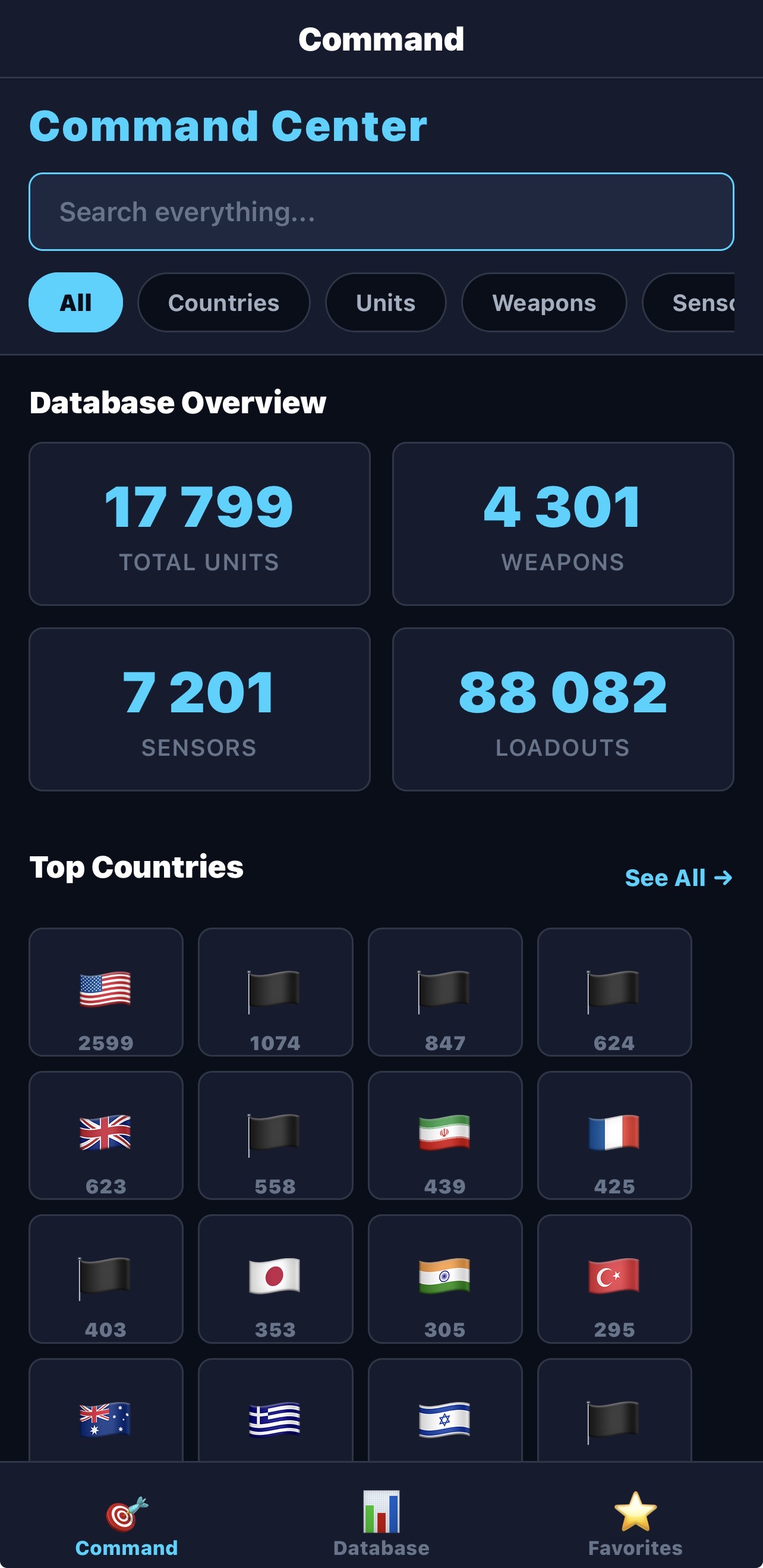Tap See All top countries
Viewport: 763px width, 1568px height.
[x=678, y=878]
